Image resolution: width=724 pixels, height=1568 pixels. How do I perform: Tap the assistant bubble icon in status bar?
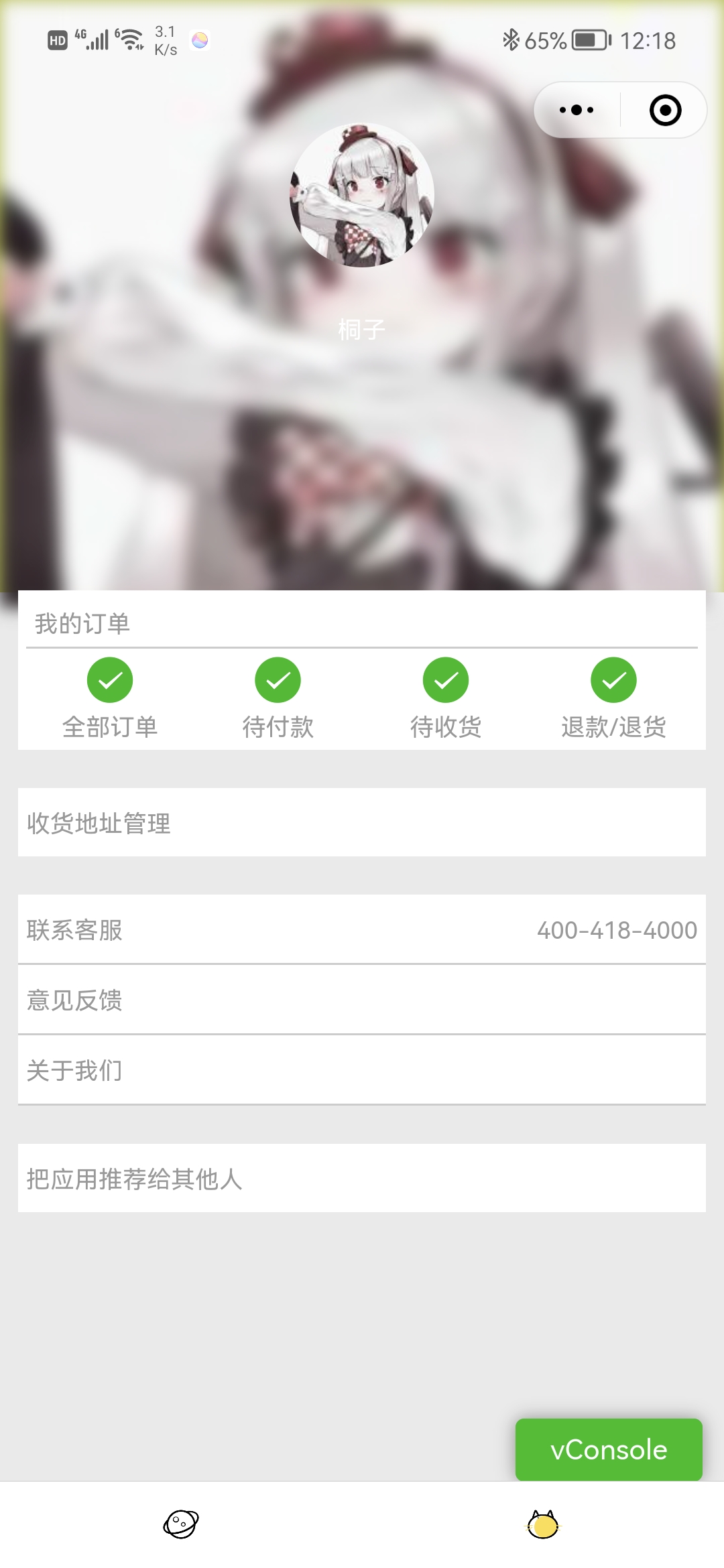pos(198,40)
